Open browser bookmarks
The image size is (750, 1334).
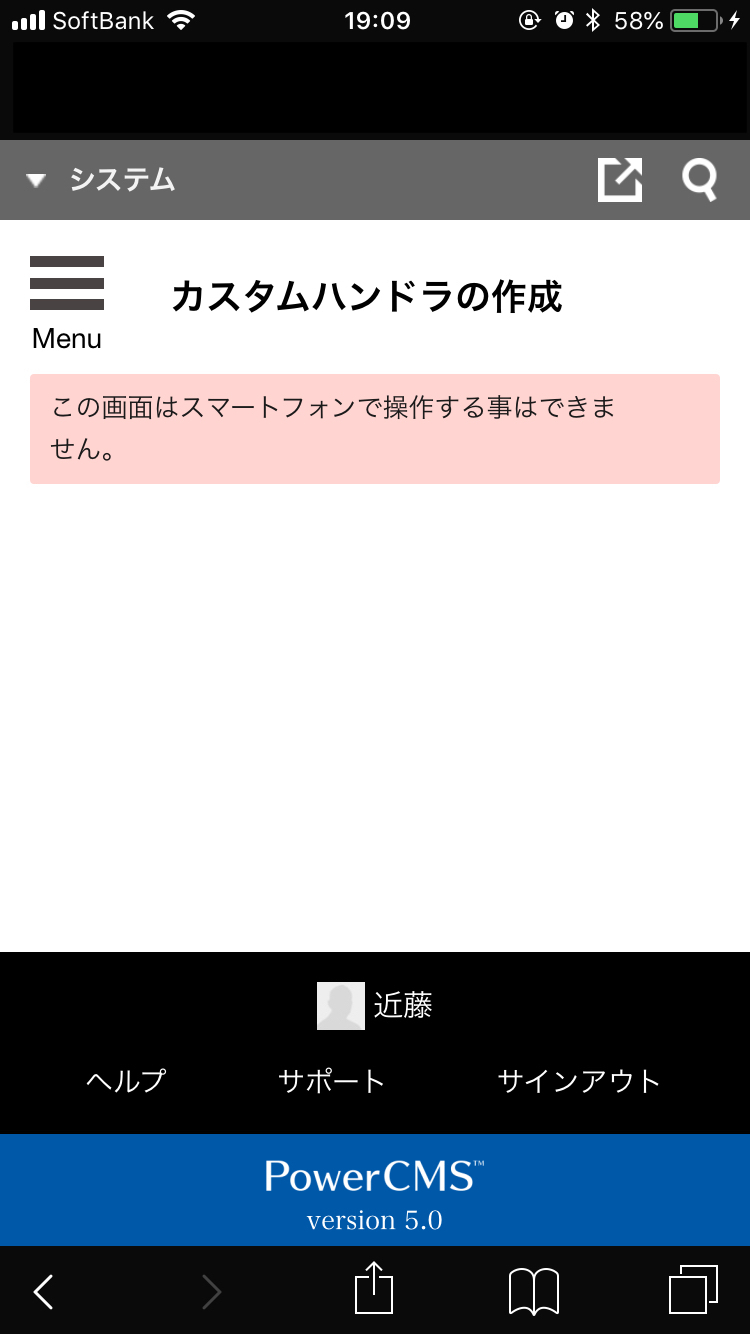[534, 1291]
